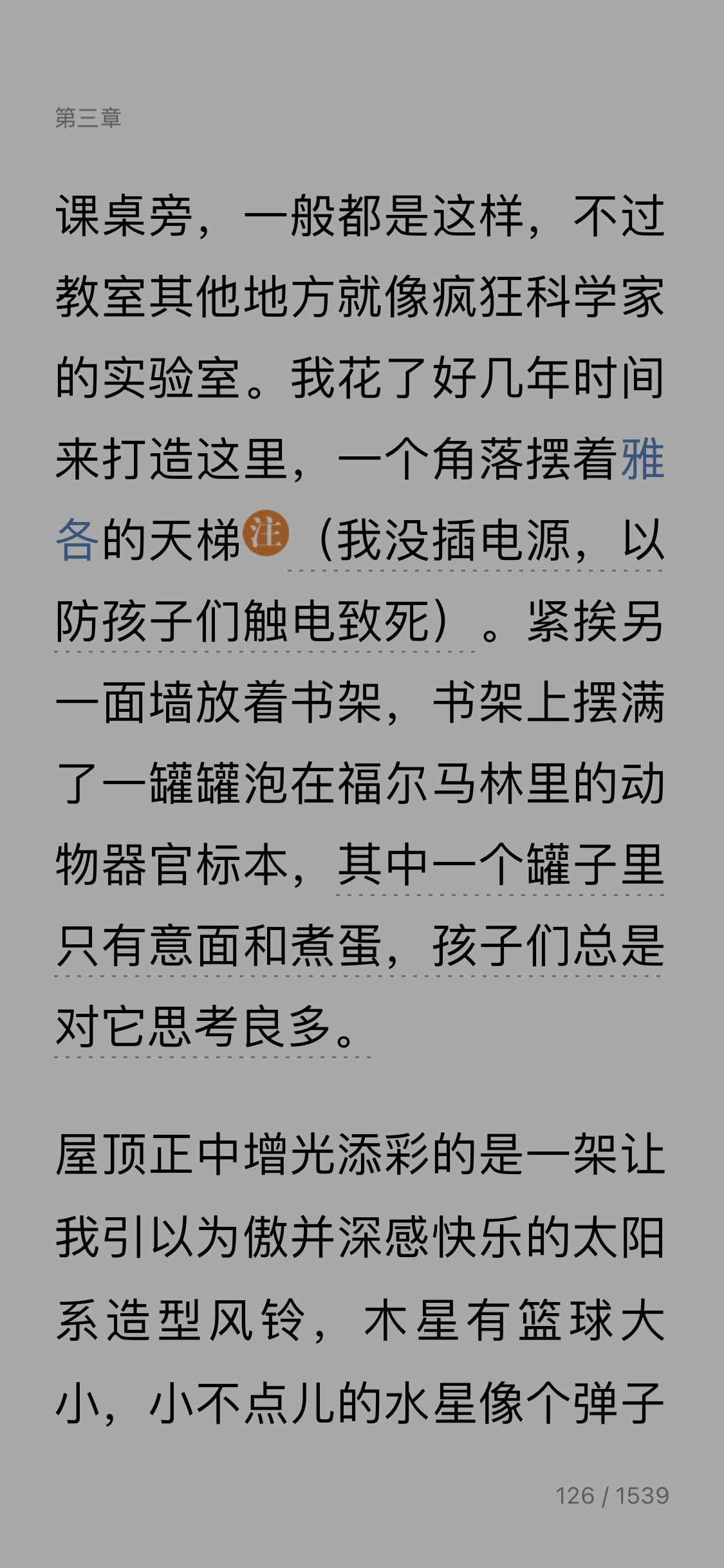This screenshot has height=1568, width=724.
Task: Tap the blue highlighted 雅各 link text
Action: point(642,459)
